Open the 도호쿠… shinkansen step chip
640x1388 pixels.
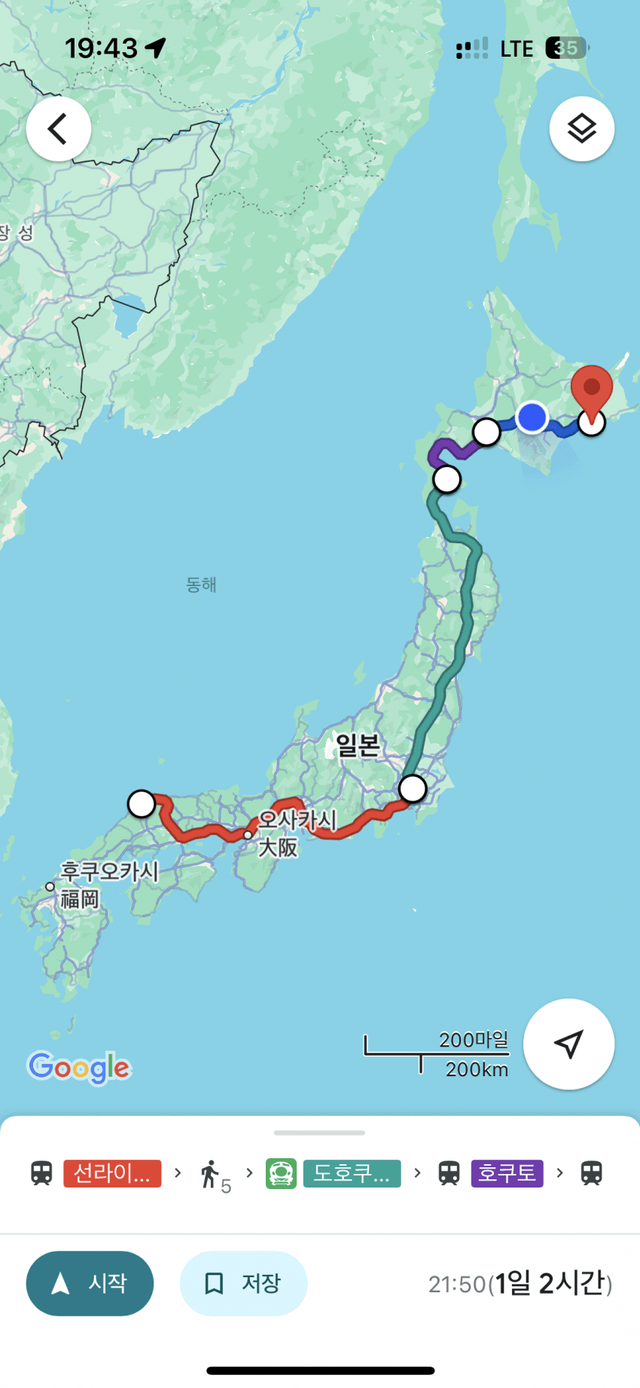[348, 1173]
